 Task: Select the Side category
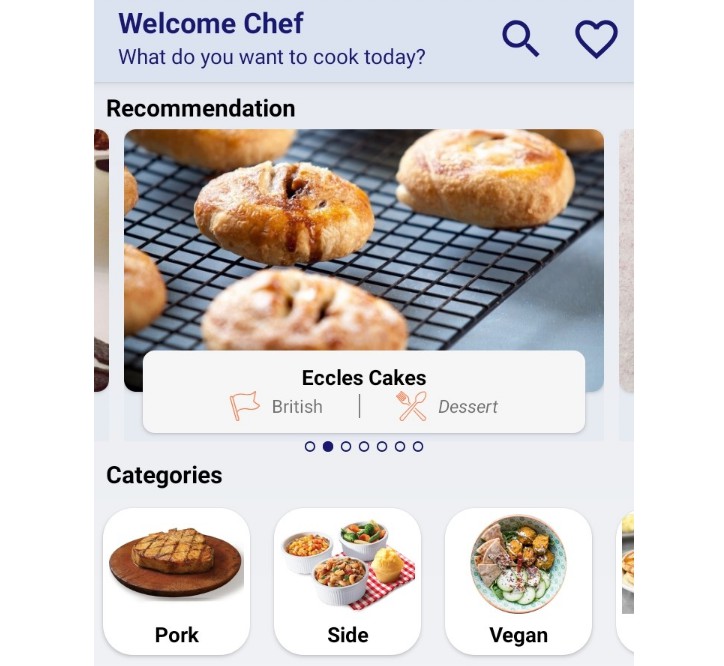tap(347, 580)
